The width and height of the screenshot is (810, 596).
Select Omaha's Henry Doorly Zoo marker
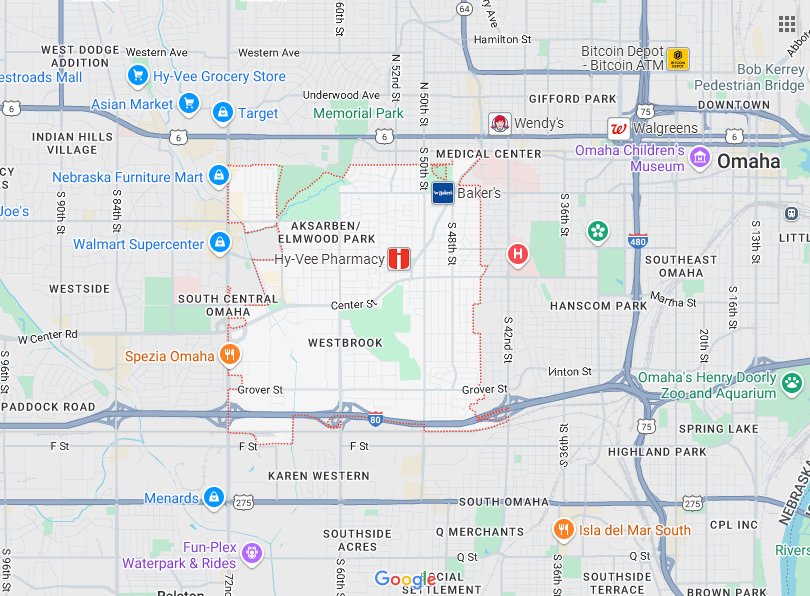[x=792, y=381]
